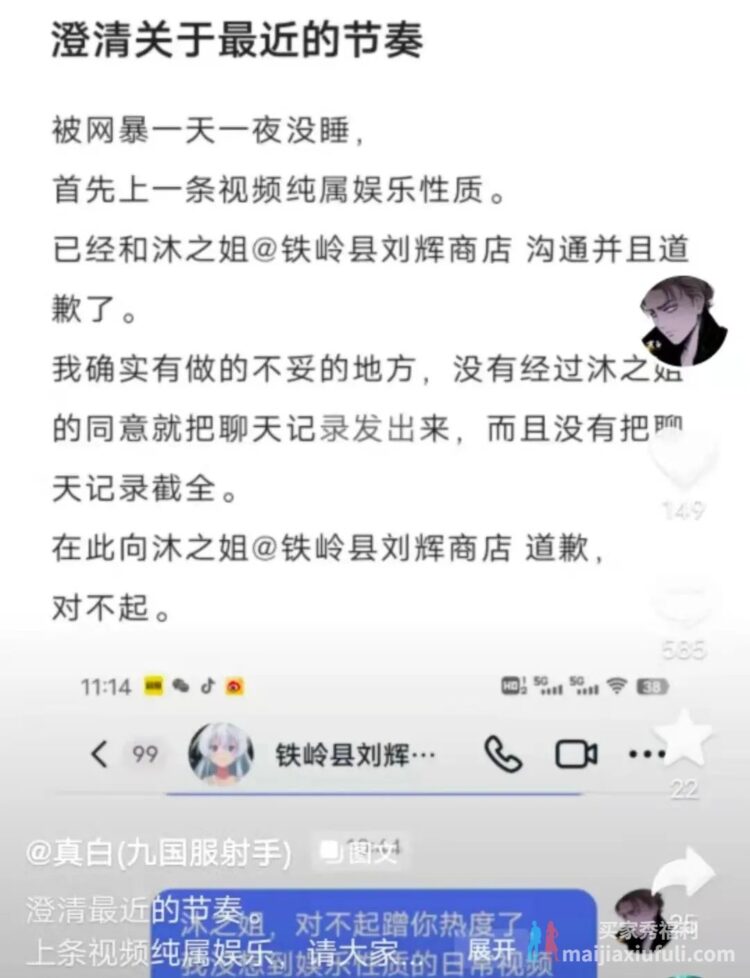Screen dimensions: 750x978
Task: Expand the caption with 展开
Action: [x=492, y=947]
